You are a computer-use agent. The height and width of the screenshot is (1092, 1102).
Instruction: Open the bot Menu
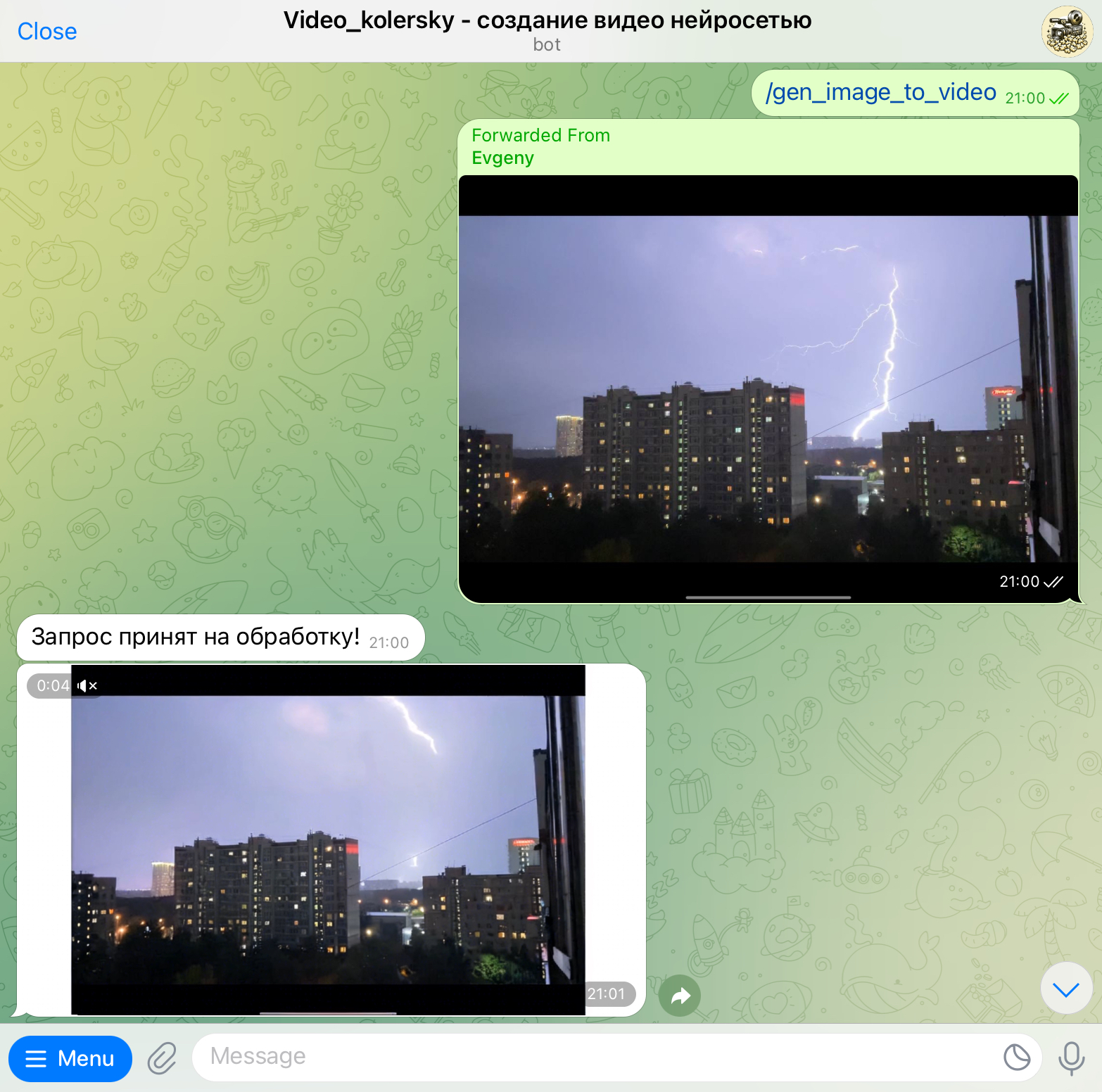coord(70,1058)
